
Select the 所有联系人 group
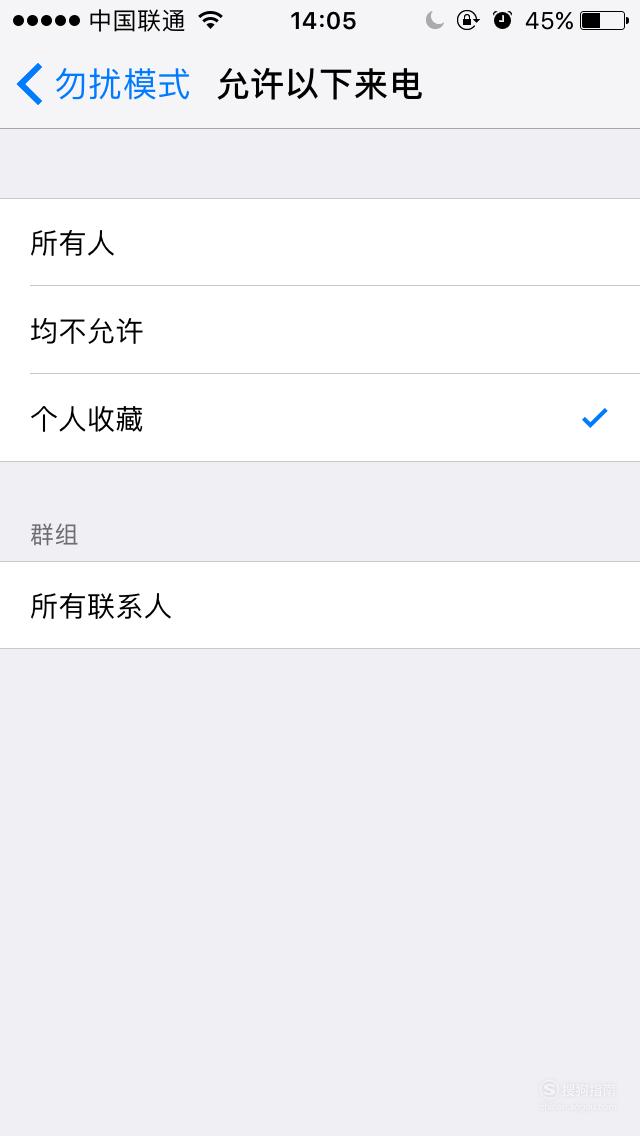(x=320, y=605)
